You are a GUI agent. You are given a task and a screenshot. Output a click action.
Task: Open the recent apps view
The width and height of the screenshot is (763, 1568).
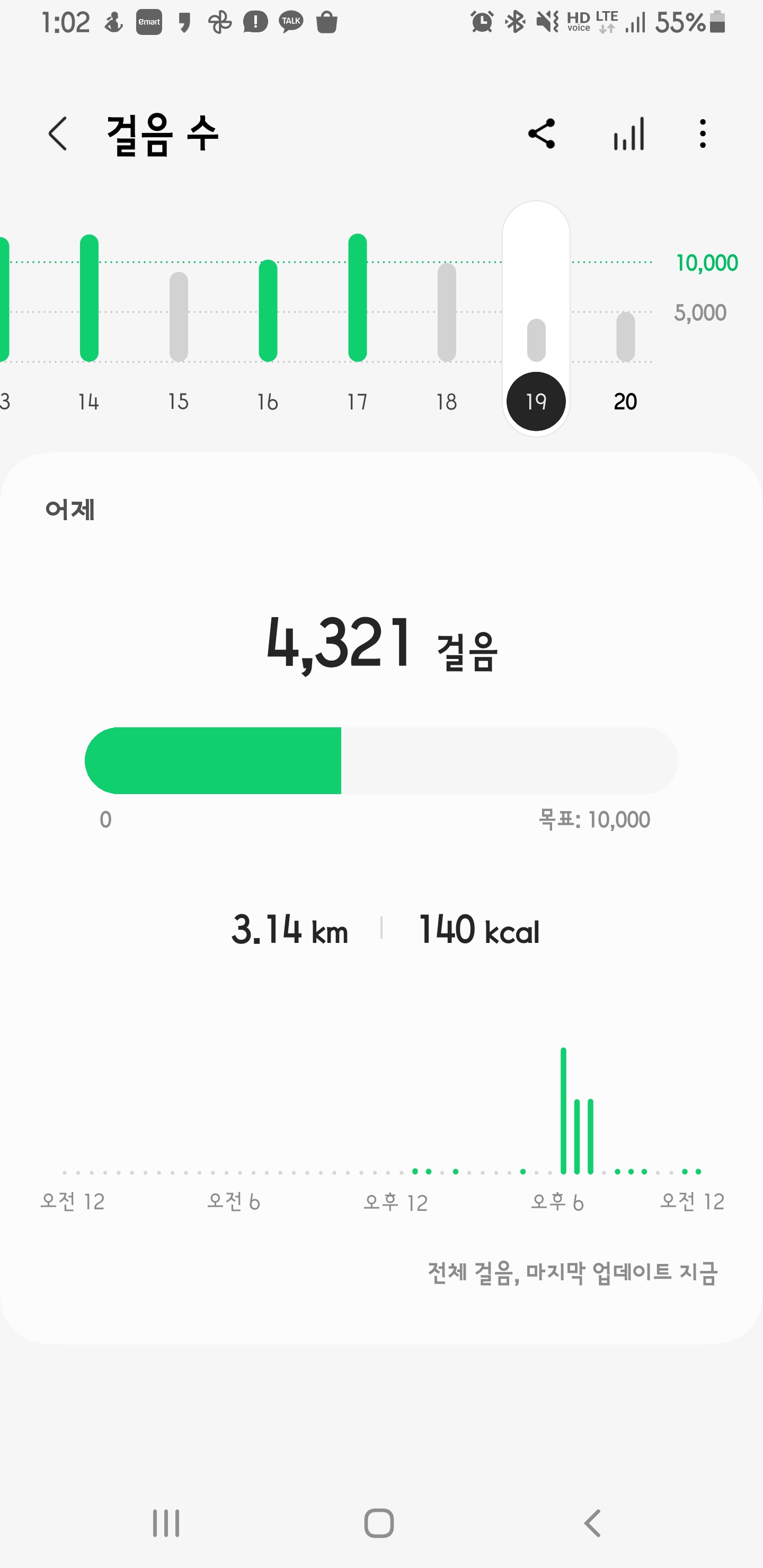pos(166,1524)
